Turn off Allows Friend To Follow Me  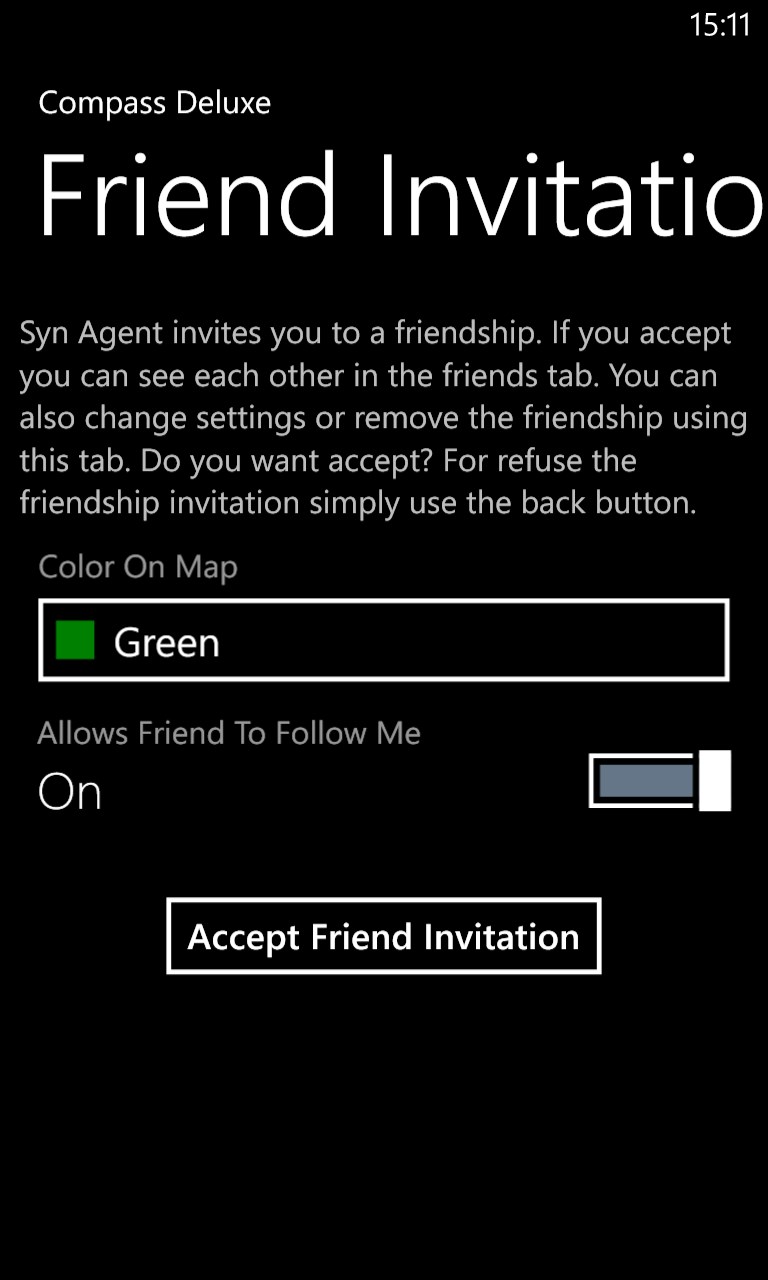point(659,780)
